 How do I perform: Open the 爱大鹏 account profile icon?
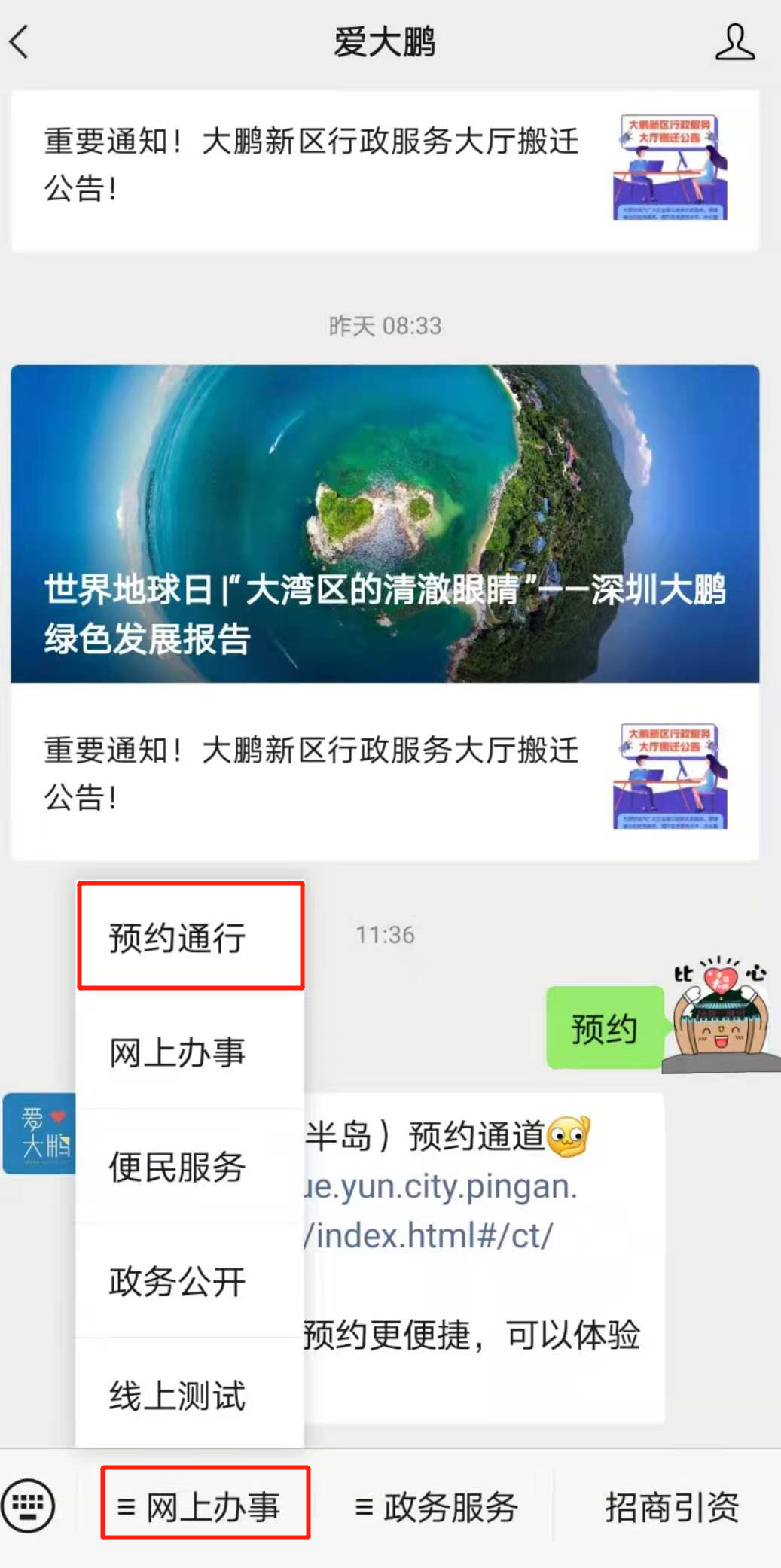734,42
